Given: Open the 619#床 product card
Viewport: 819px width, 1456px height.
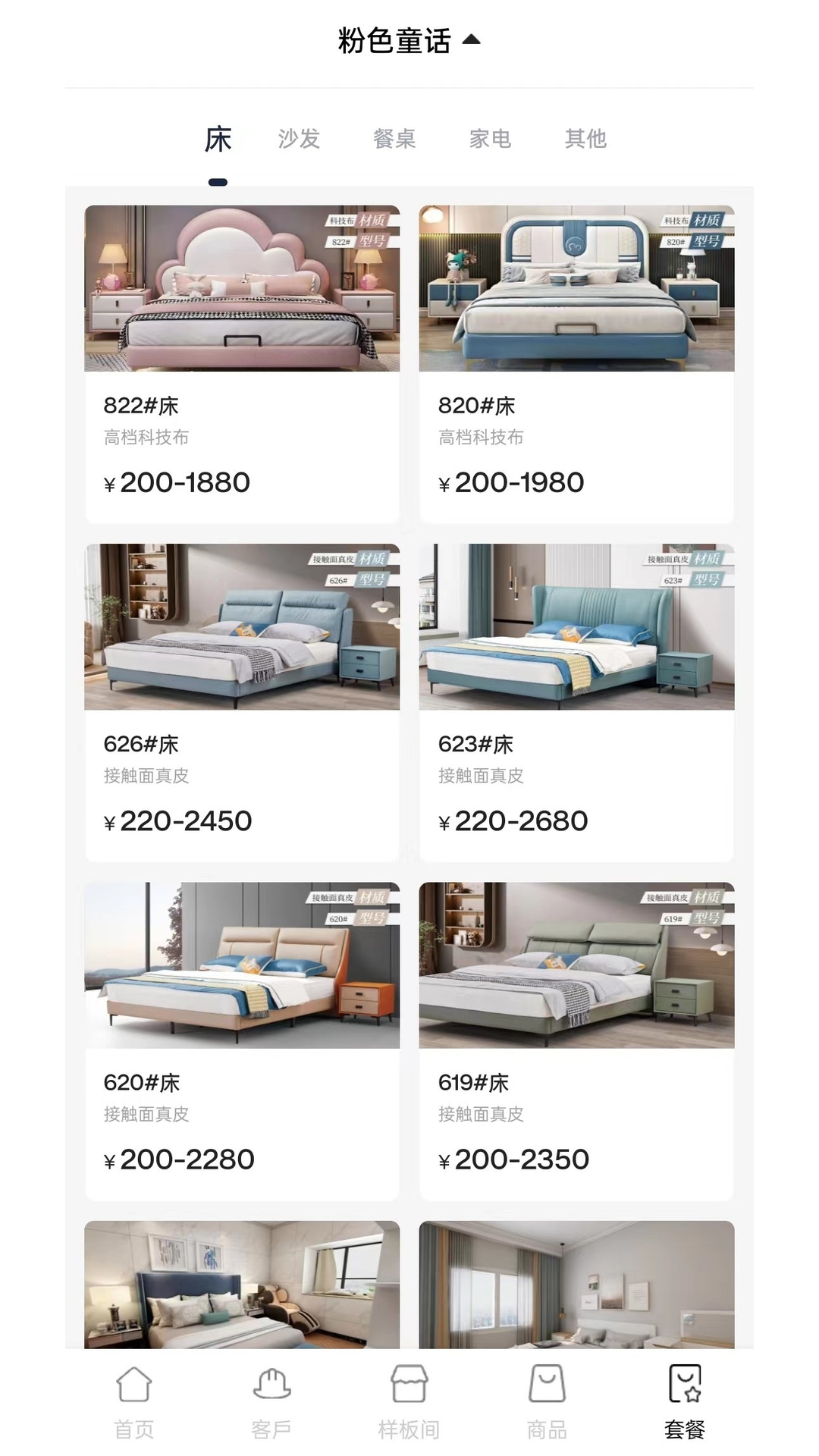Looking at the screenshot, I should click(576, 1040).
